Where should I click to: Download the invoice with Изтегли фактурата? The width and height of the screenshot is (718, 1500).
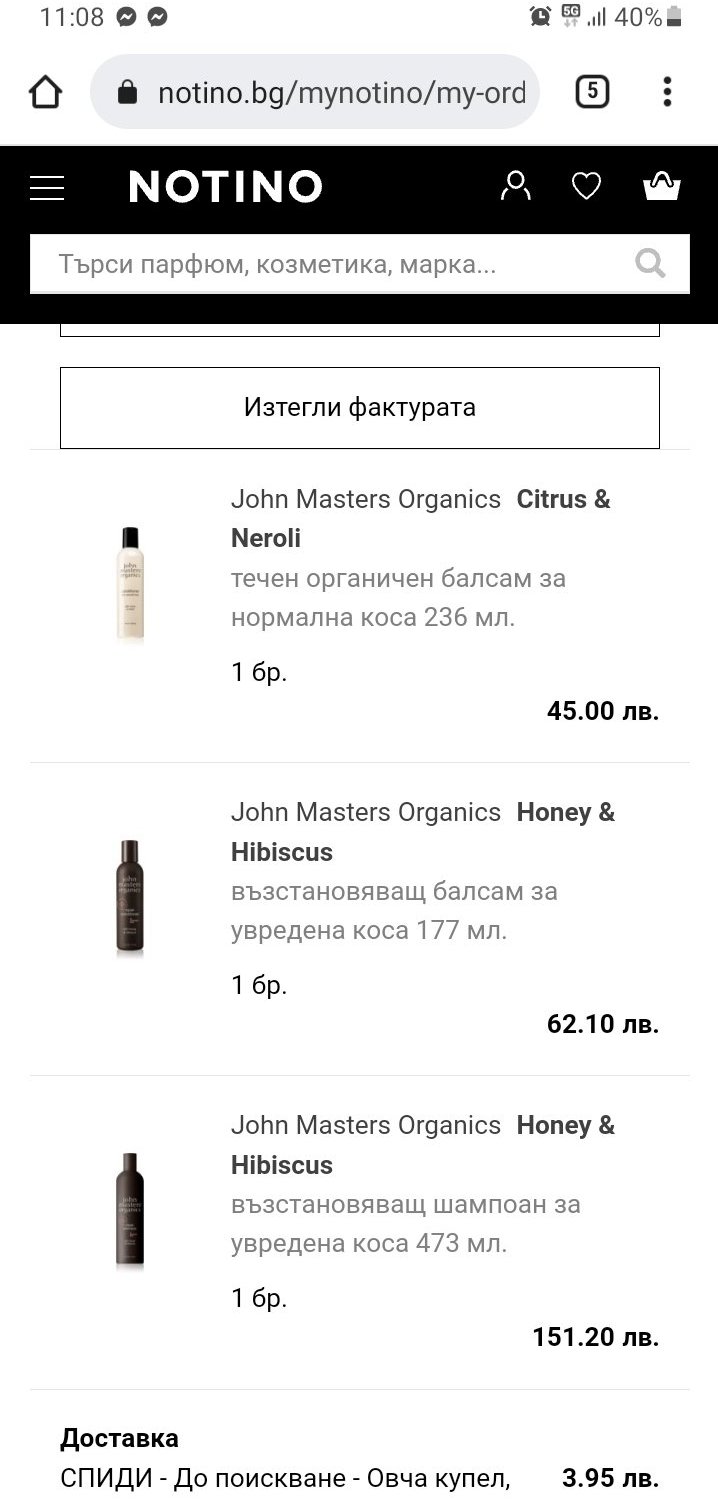(x=360, y=408)
